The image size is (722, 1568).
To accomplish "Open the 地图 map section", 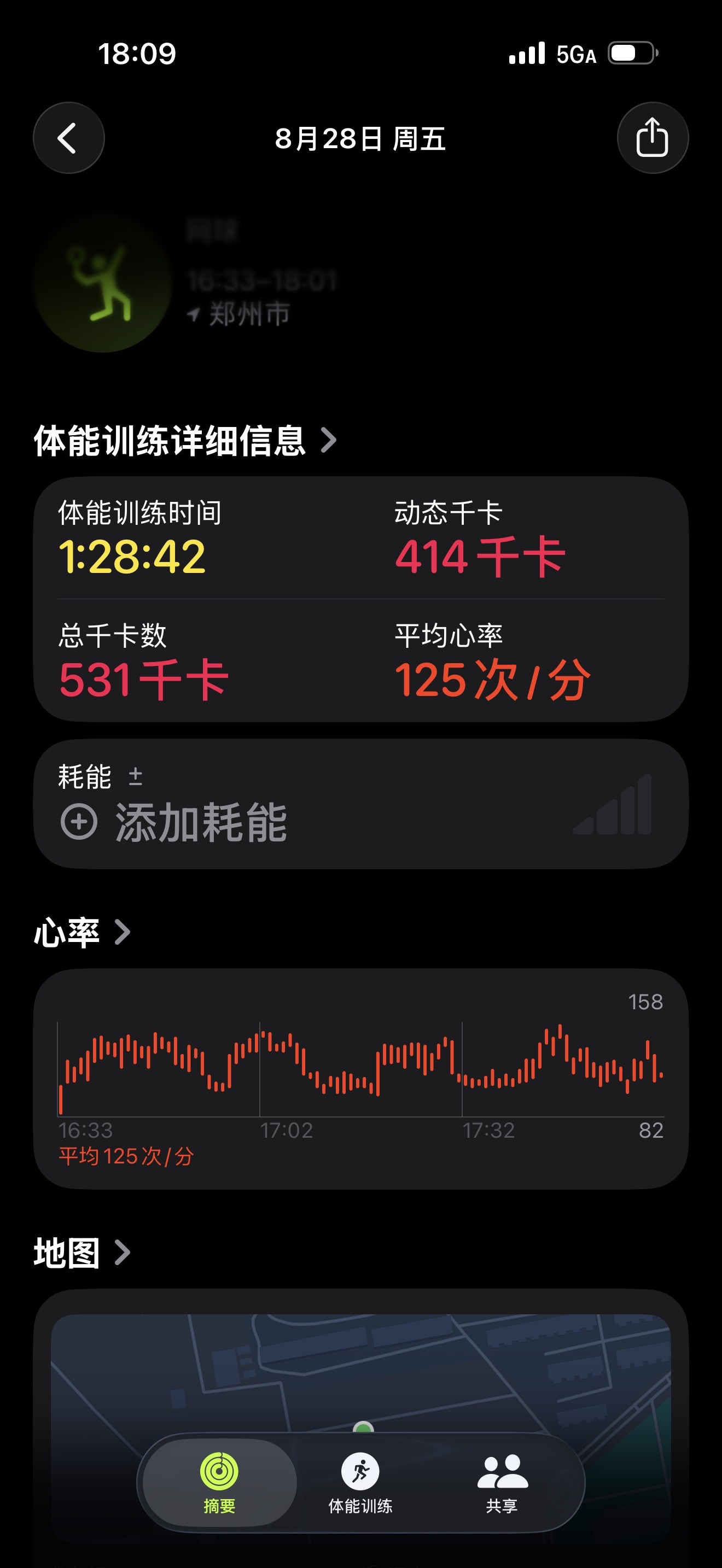I will (x=82, y=1253).
